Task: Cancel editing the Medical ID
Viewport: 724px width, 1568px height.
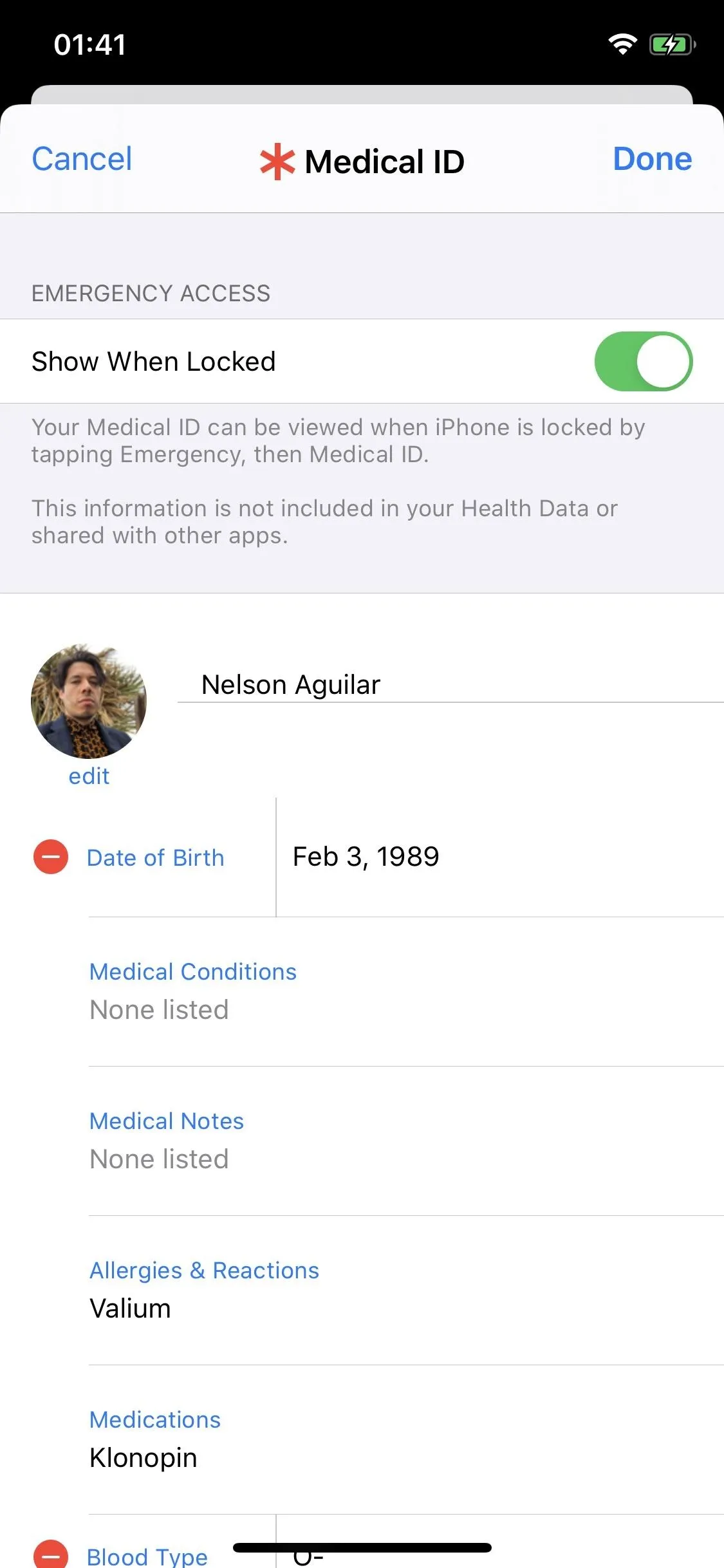Action: pos(82,159)
